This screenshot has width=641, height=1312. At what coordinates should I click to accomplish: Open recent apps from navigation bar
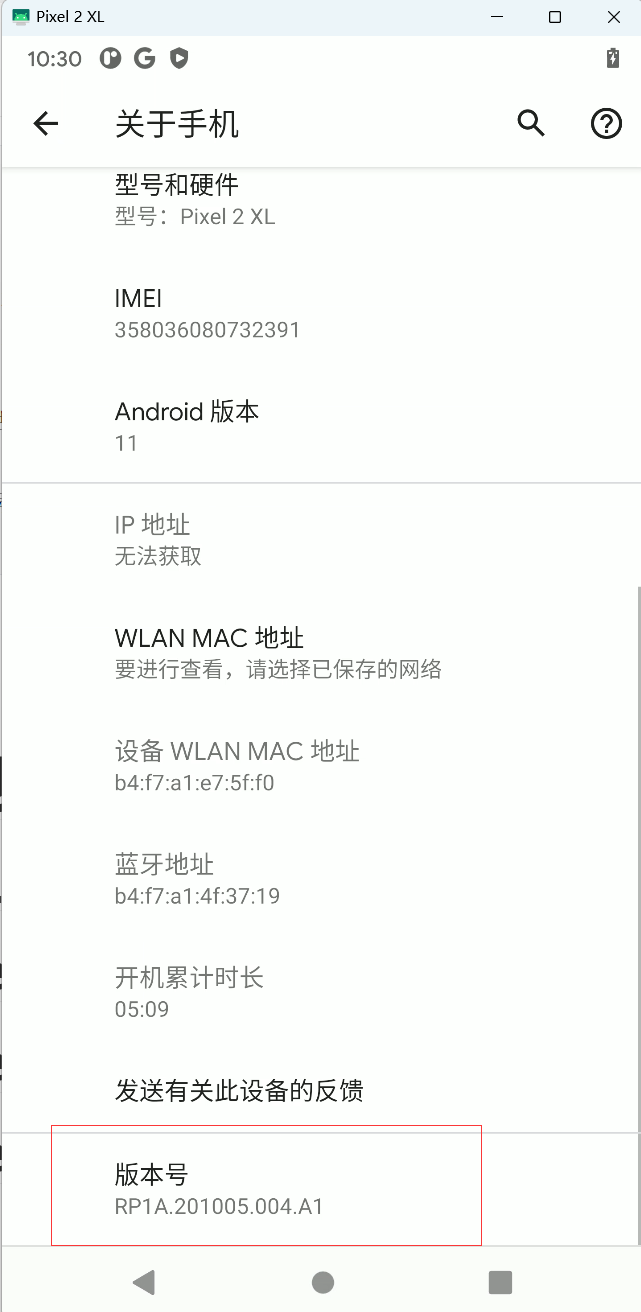500,1282
